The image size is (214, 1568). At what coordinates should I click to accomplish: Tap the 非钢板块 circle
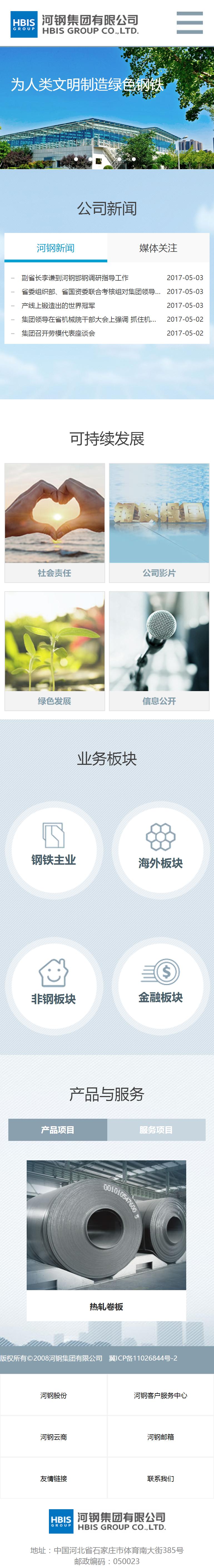tap(54, 983)
